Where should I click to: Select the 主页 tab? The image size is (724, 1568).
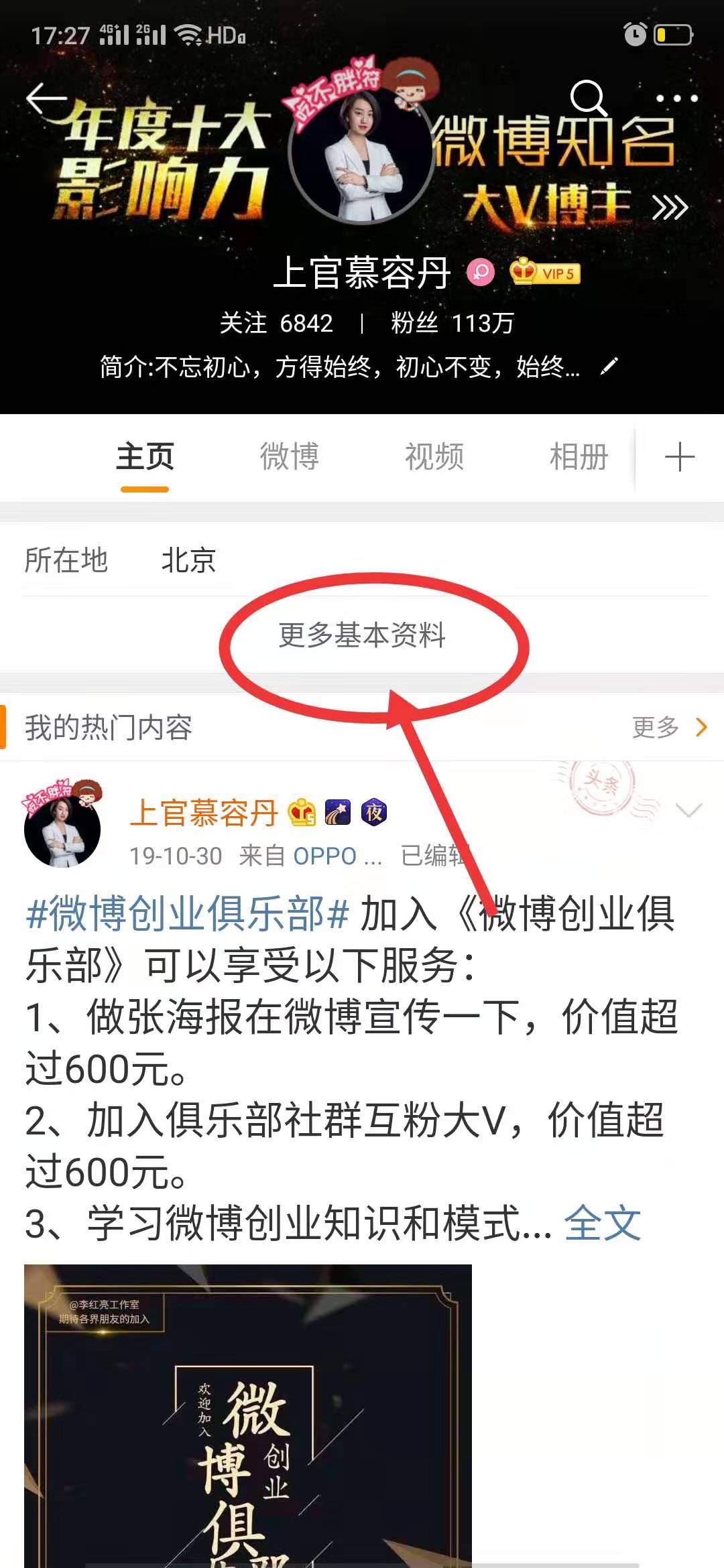(145, 457)
